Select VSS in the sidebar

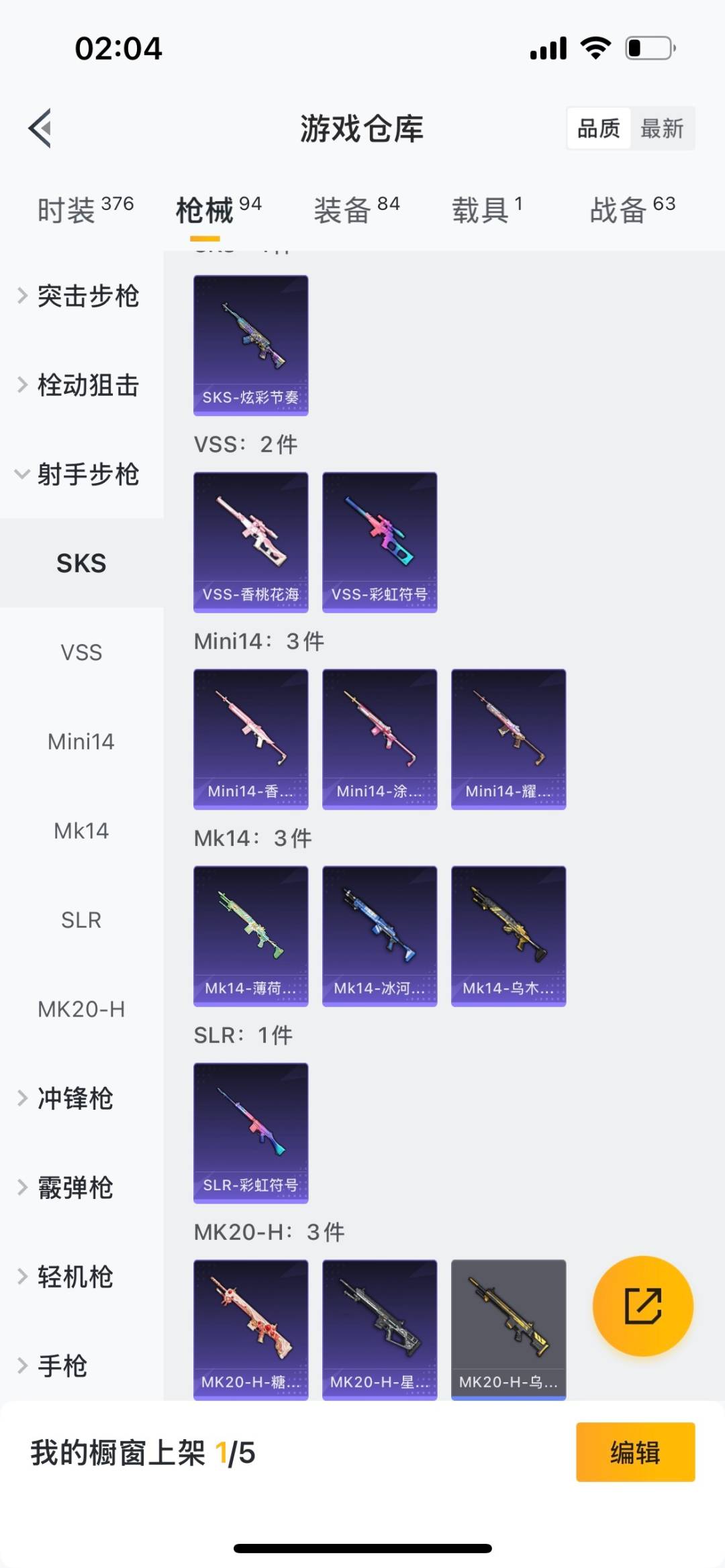click(81, 652)
